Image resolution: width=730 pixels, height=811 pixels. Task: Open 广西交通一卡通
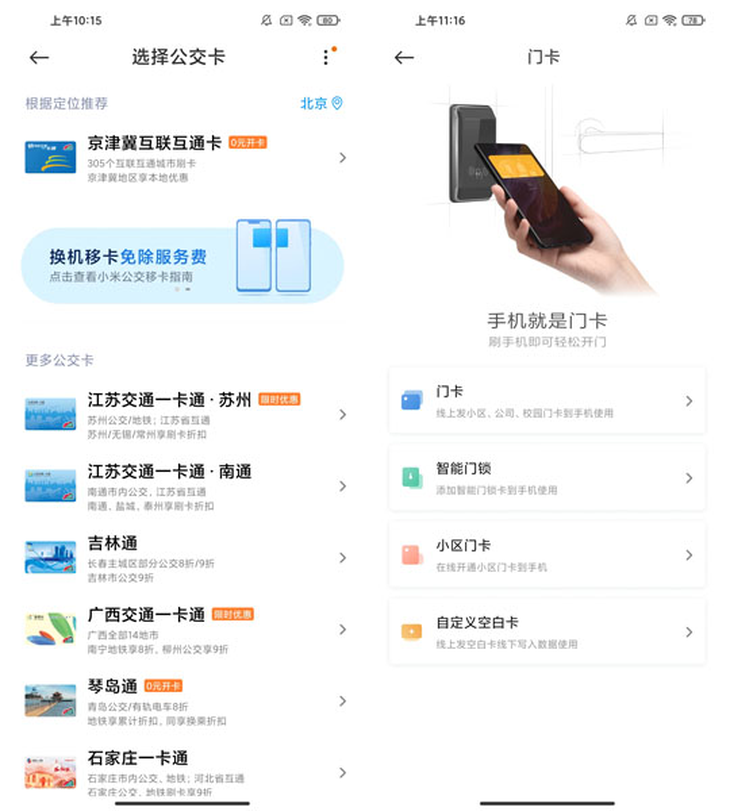tap(185, 629)
